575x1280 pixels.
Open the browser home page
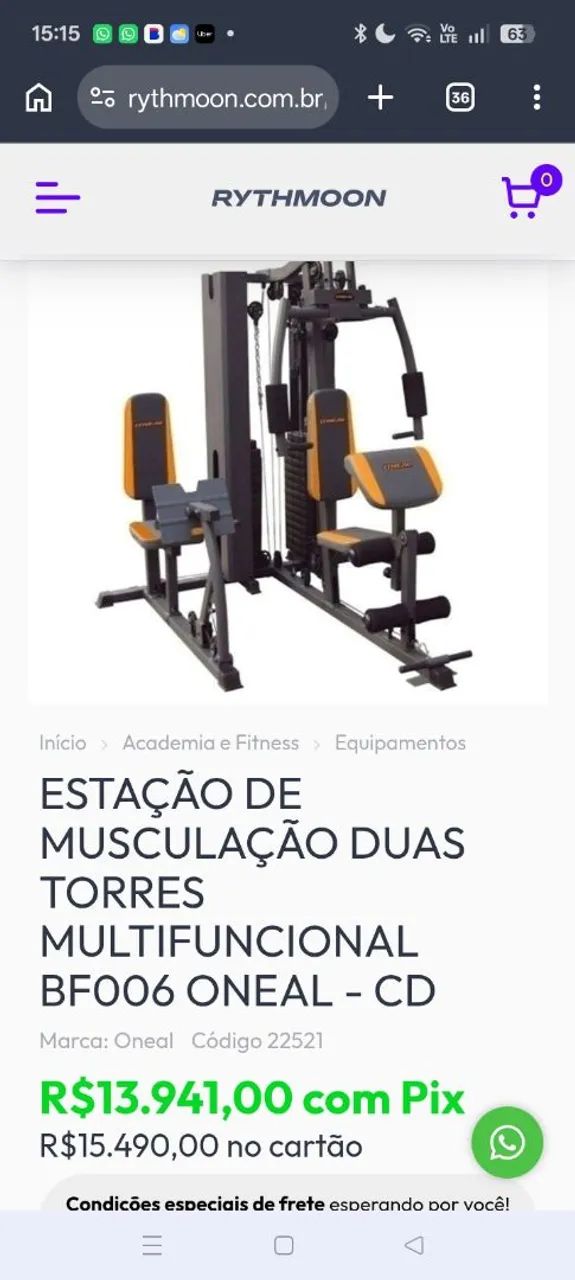[x=38, y=97]
